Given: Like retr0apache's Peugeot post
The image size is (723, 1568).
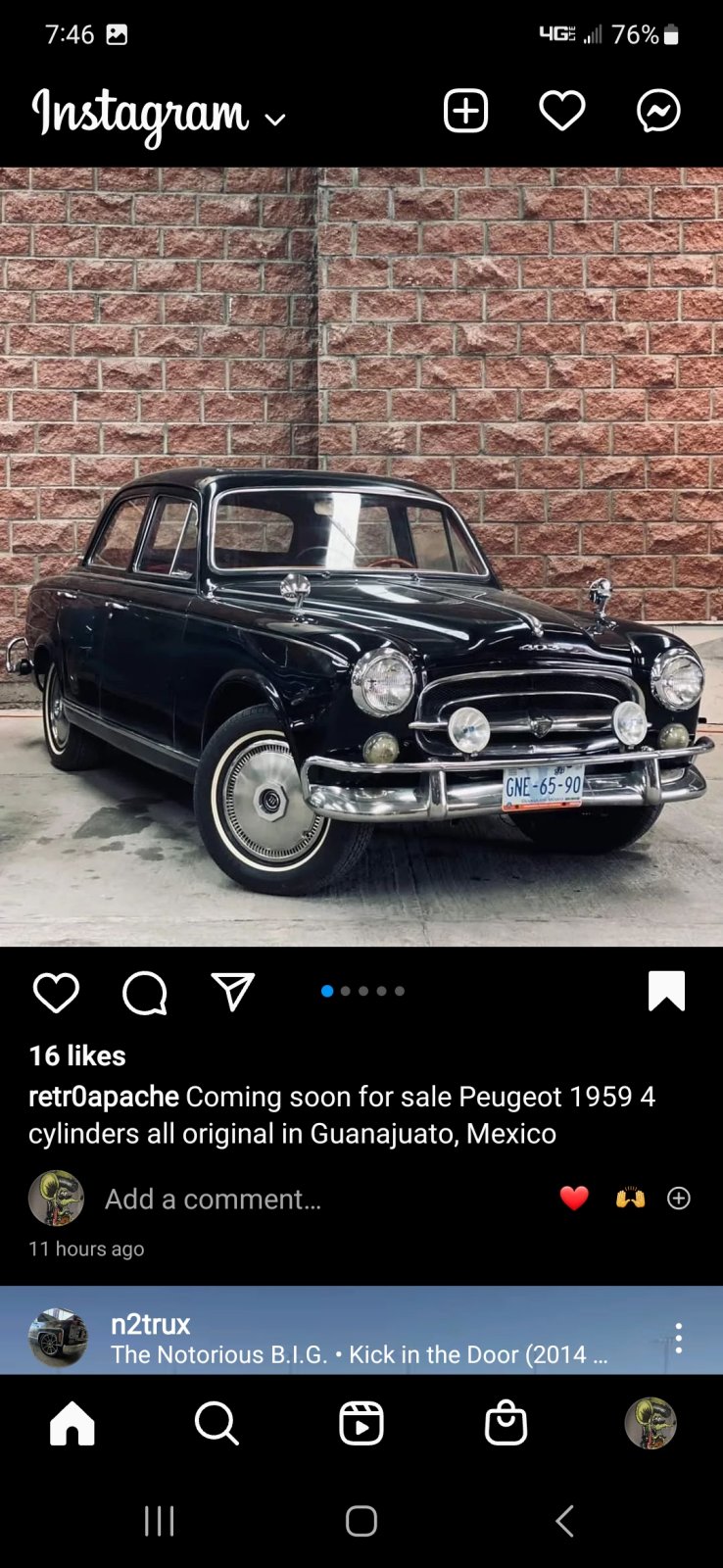Looking at the screenshot, I should (x=56, y=993).
